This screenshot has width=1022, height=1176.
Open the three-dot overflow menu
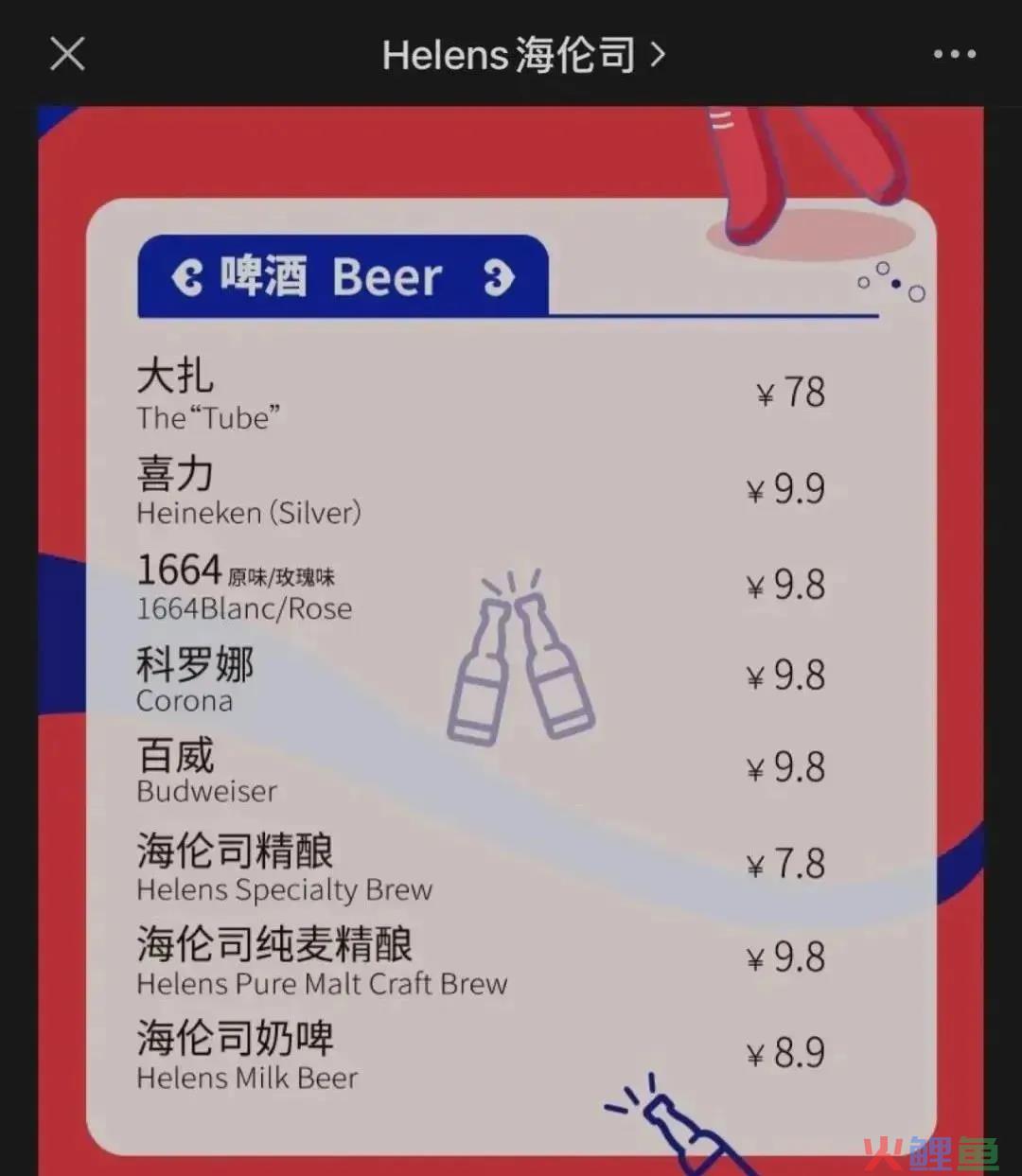click(954, 54)
